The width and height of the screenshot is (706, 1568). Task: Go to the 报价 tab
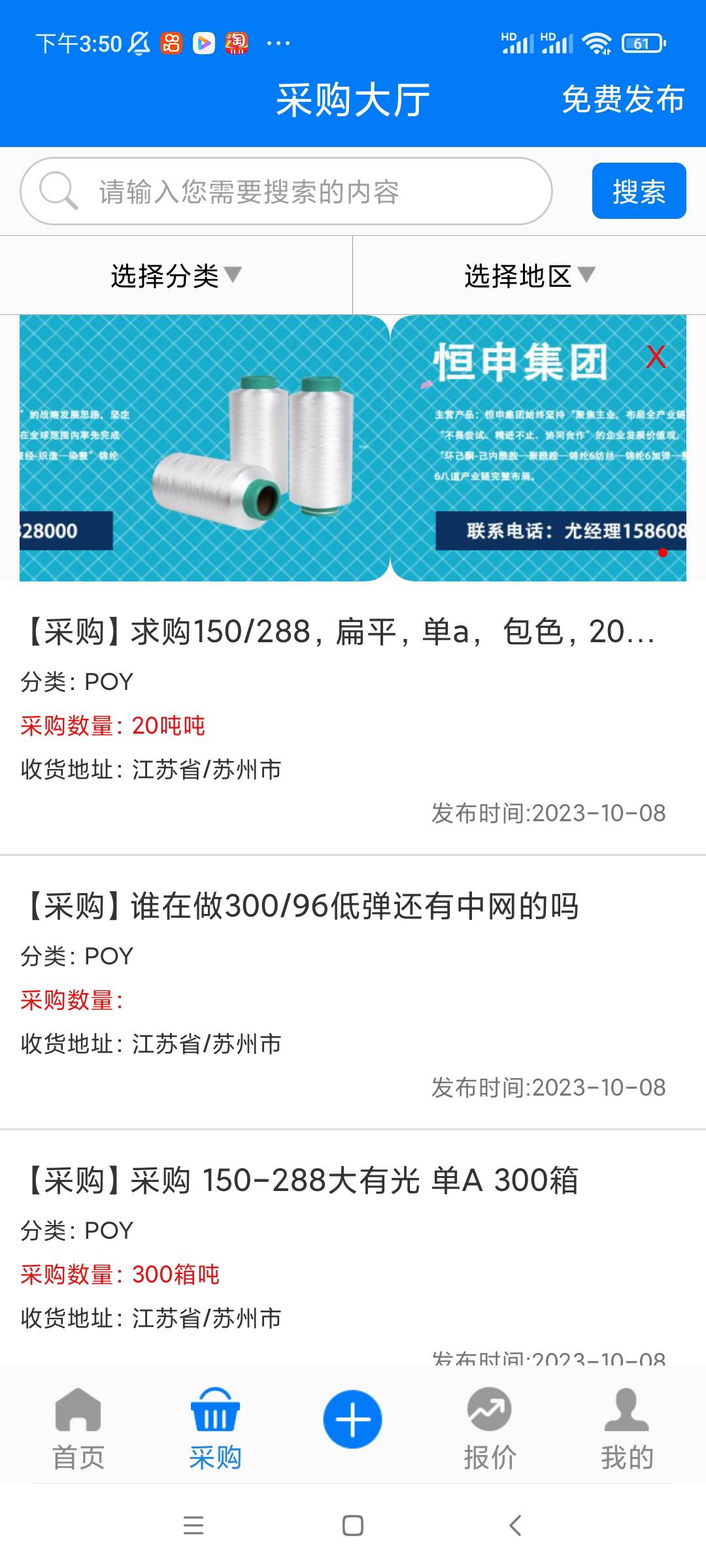(490, 1429)
